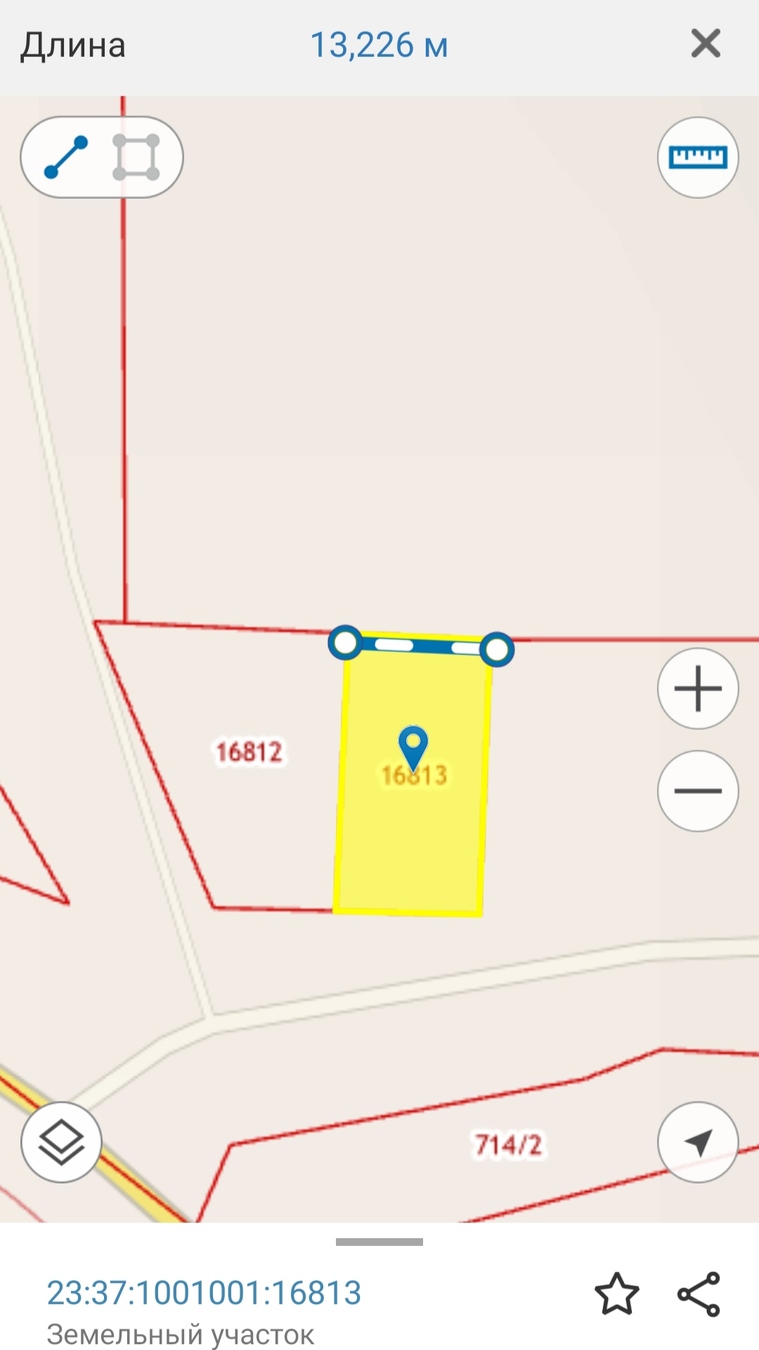Image resolution: width=759 pixels, height=1350 pixels.
Task: Center the map on my location
Action: pyautogui.click(x=697, y=1142)
